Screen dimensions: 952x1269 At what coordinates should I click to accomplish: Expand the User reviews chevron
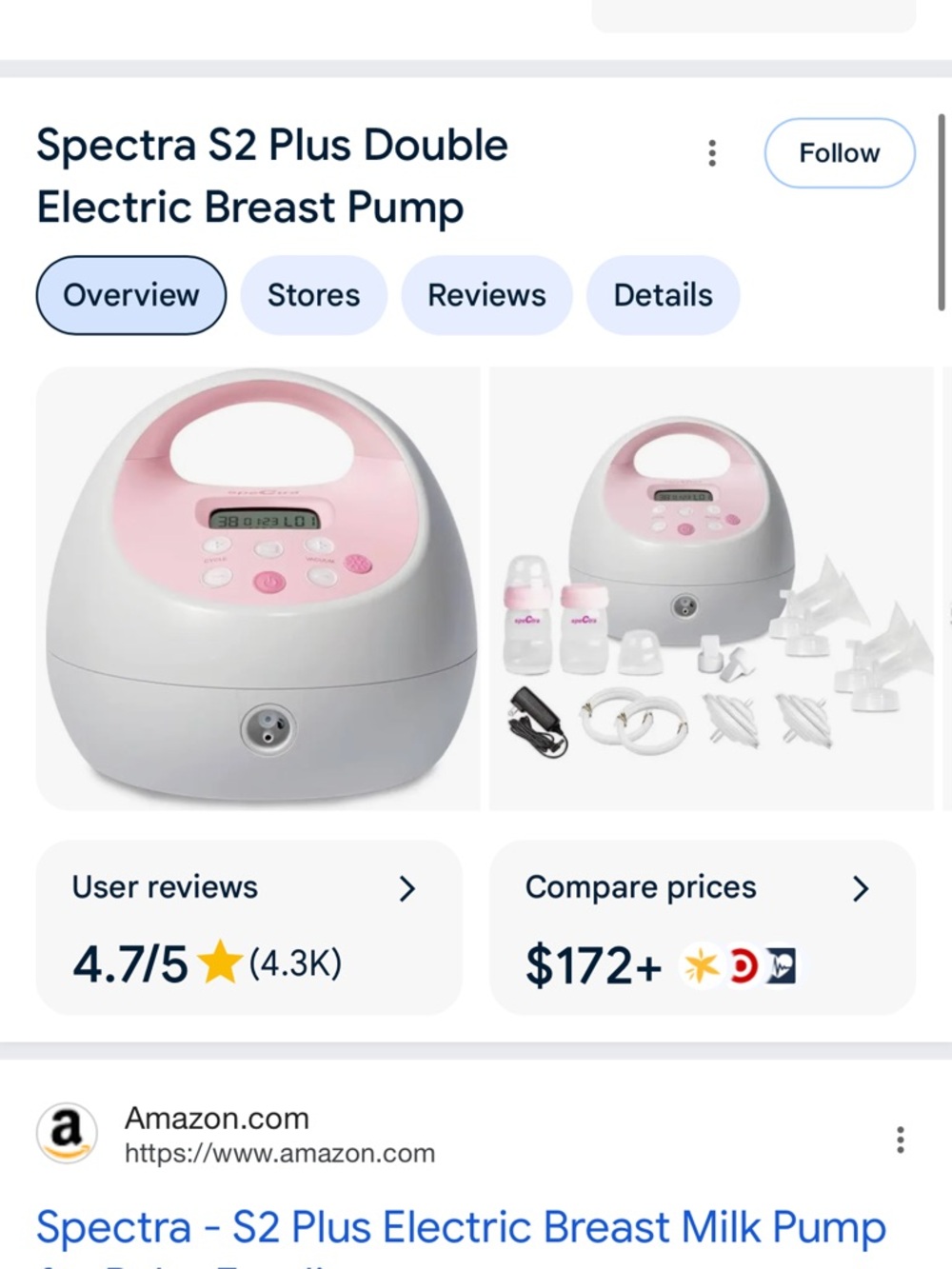click(408, 888)
